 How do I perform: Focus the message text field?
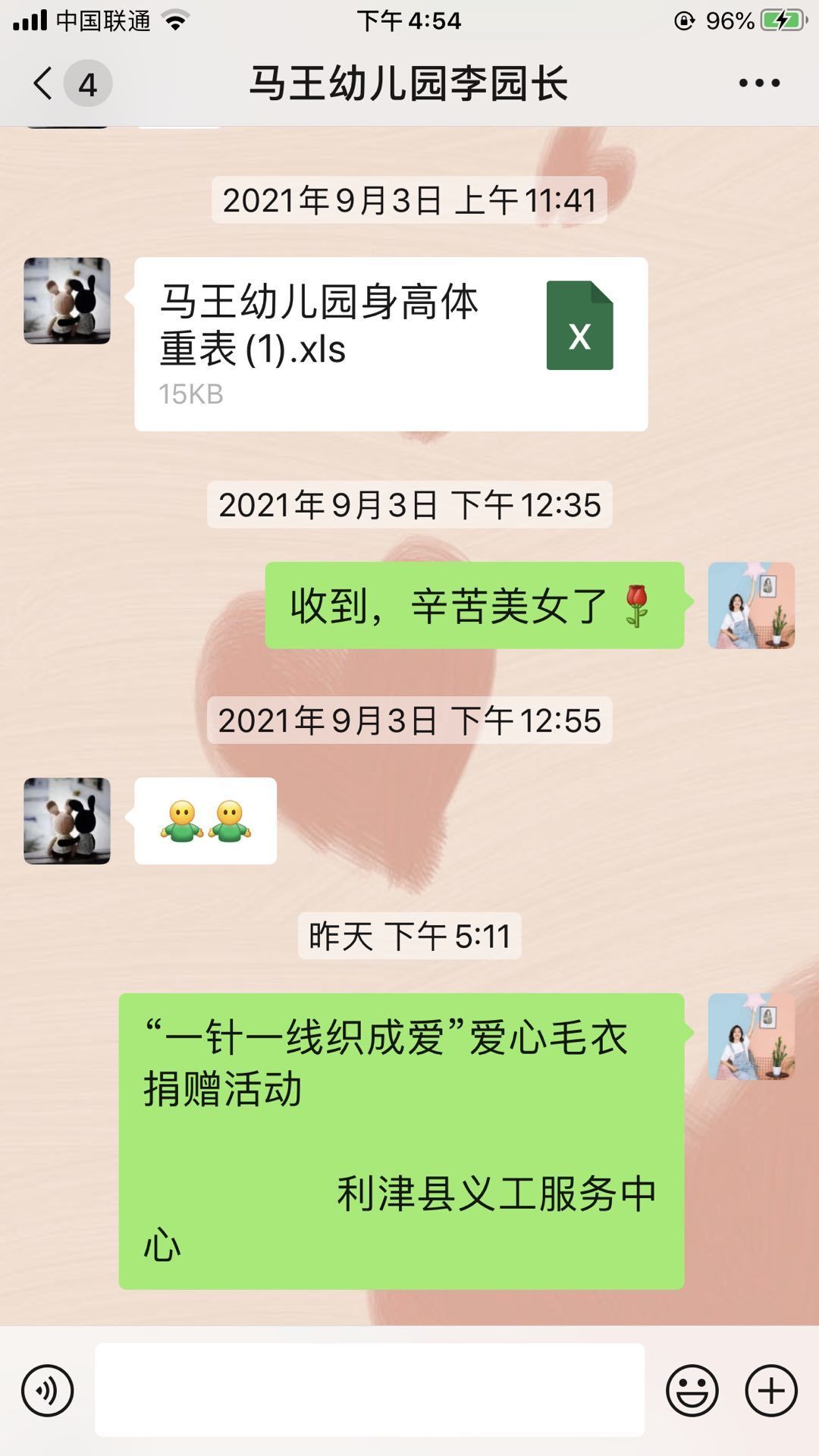point(369,1390)
